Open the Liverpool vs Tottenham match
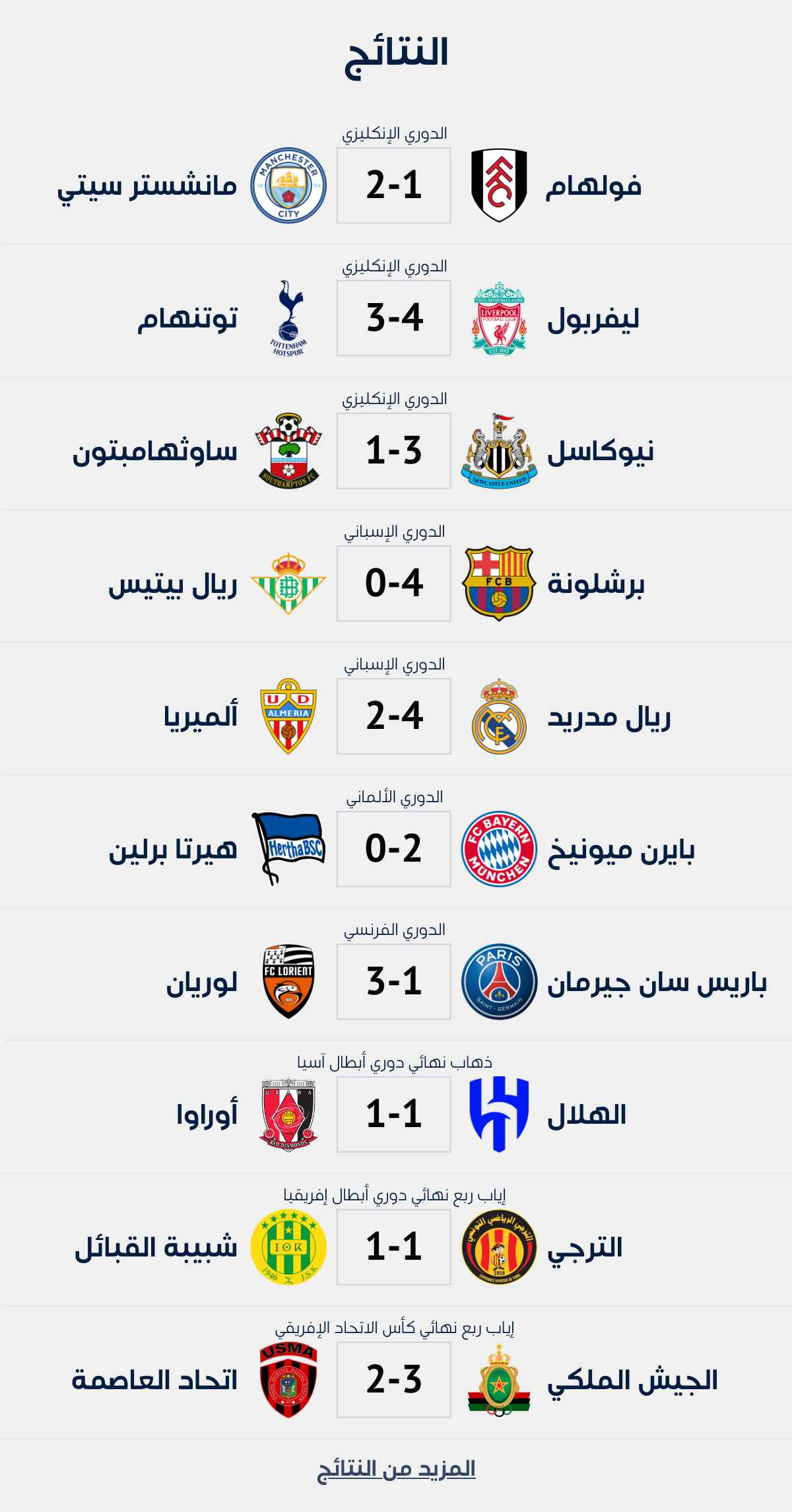 pyautogui.click(x=394, y=318)
